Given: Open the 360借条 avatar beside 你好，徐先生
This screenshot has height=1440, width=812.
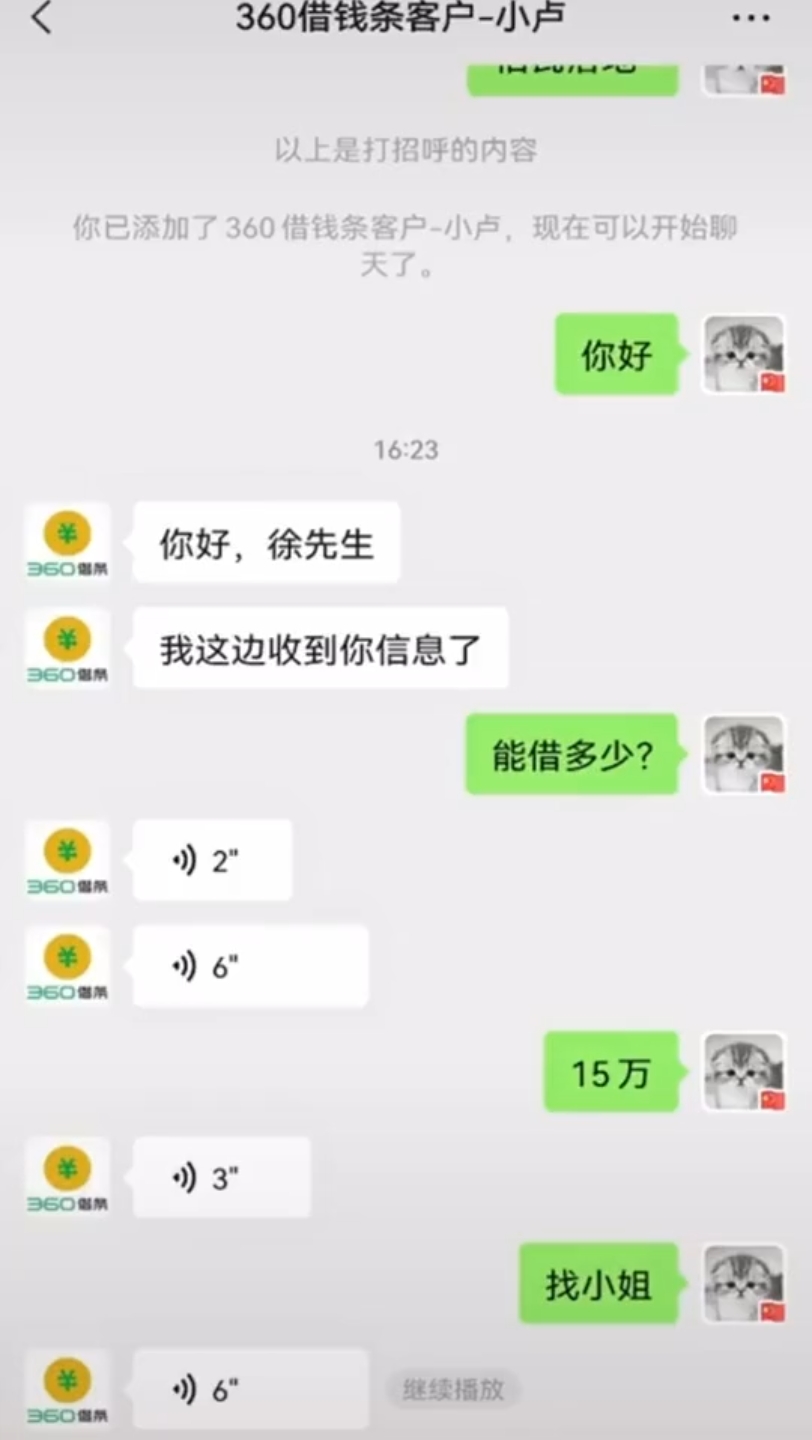Looking at the screenshot, I should (67, 543).
